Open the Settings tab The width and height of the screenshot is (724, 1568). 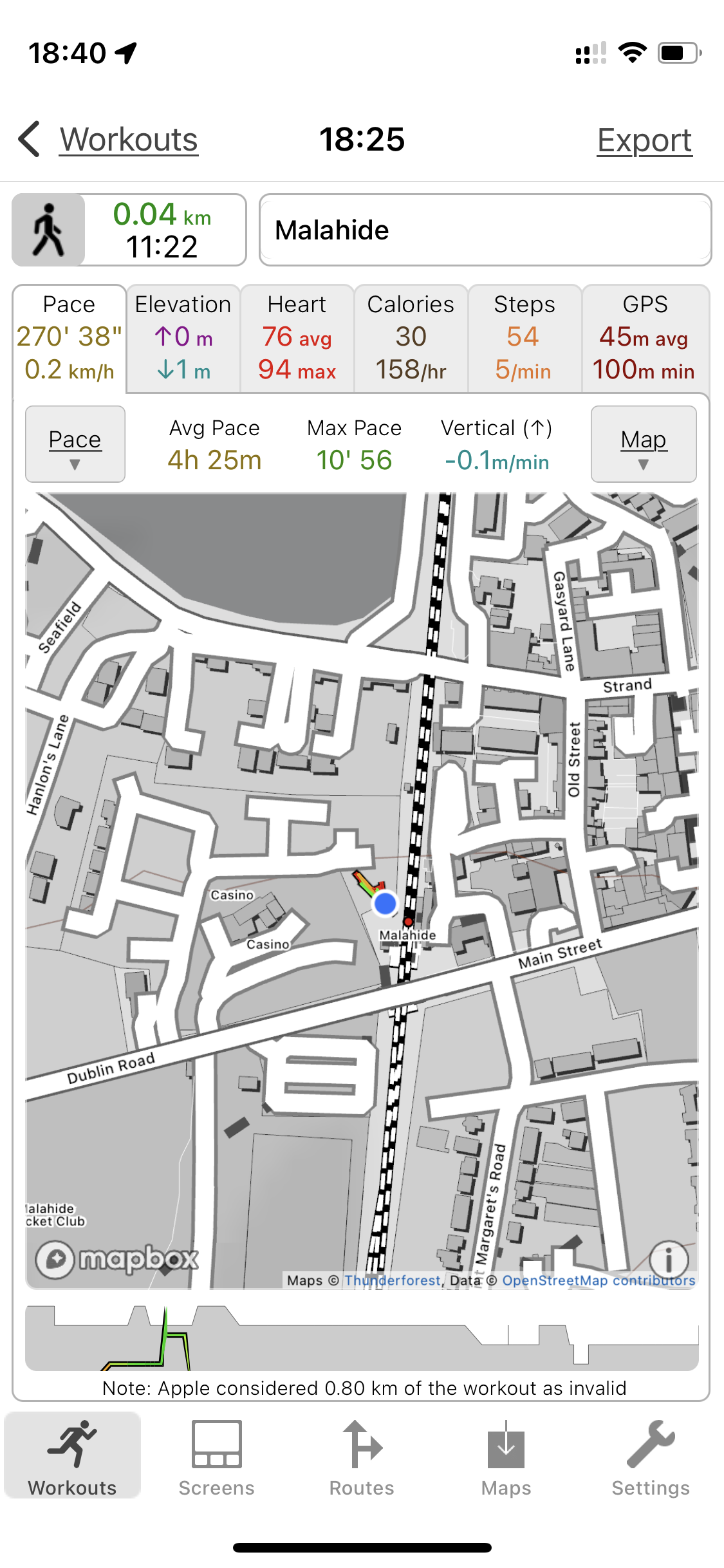(x=651, y=1459)
